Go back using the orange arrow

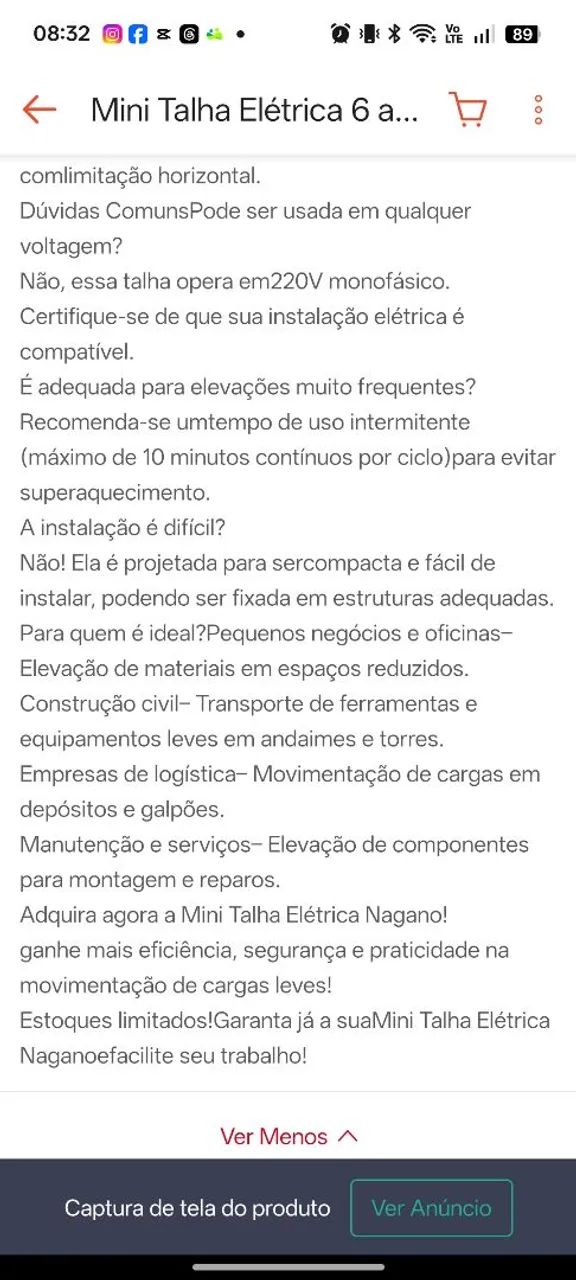pyautogui.click(x=40, y=109)
